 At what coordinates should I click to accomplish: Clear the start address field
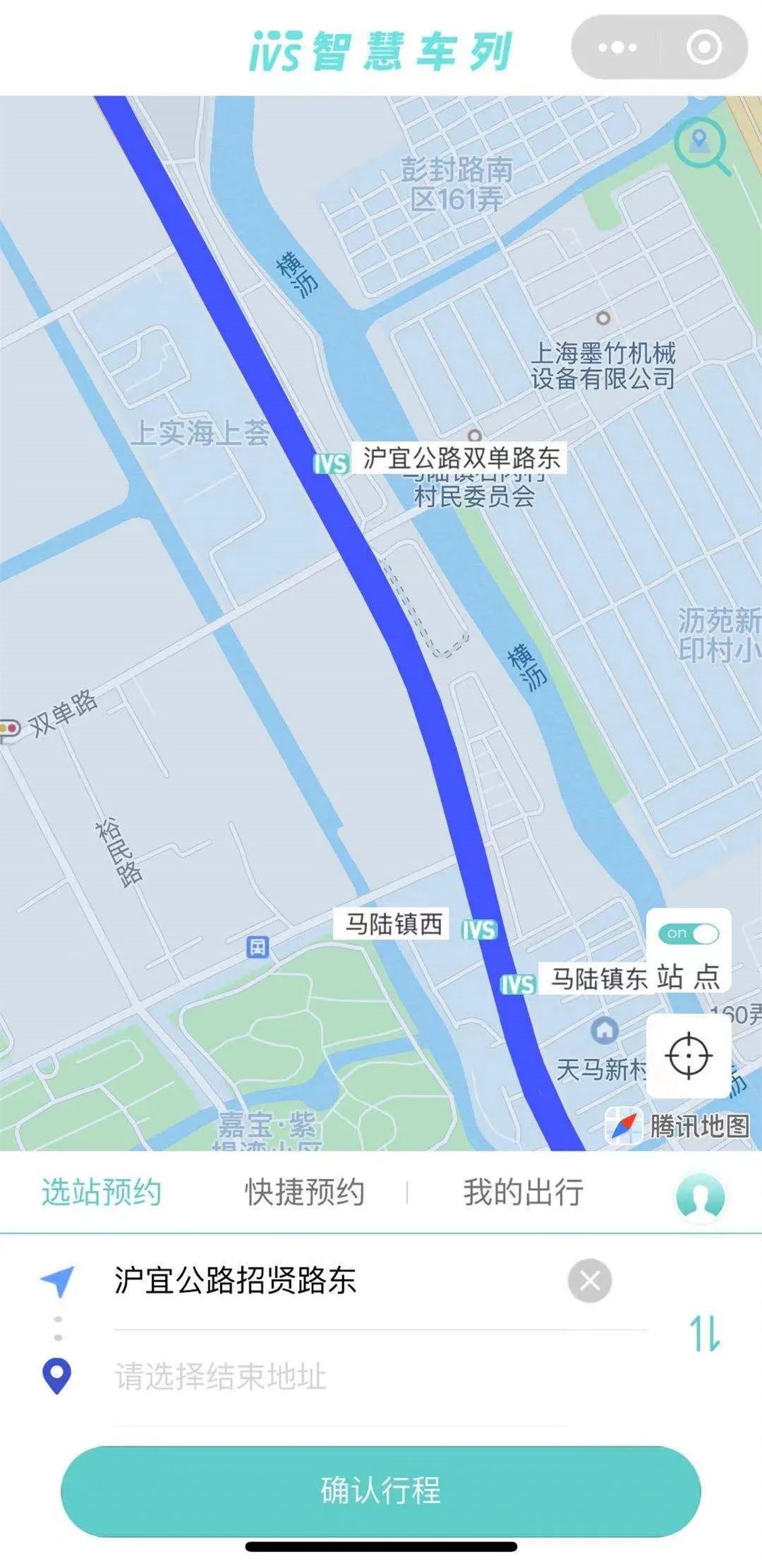[590, 1280]
